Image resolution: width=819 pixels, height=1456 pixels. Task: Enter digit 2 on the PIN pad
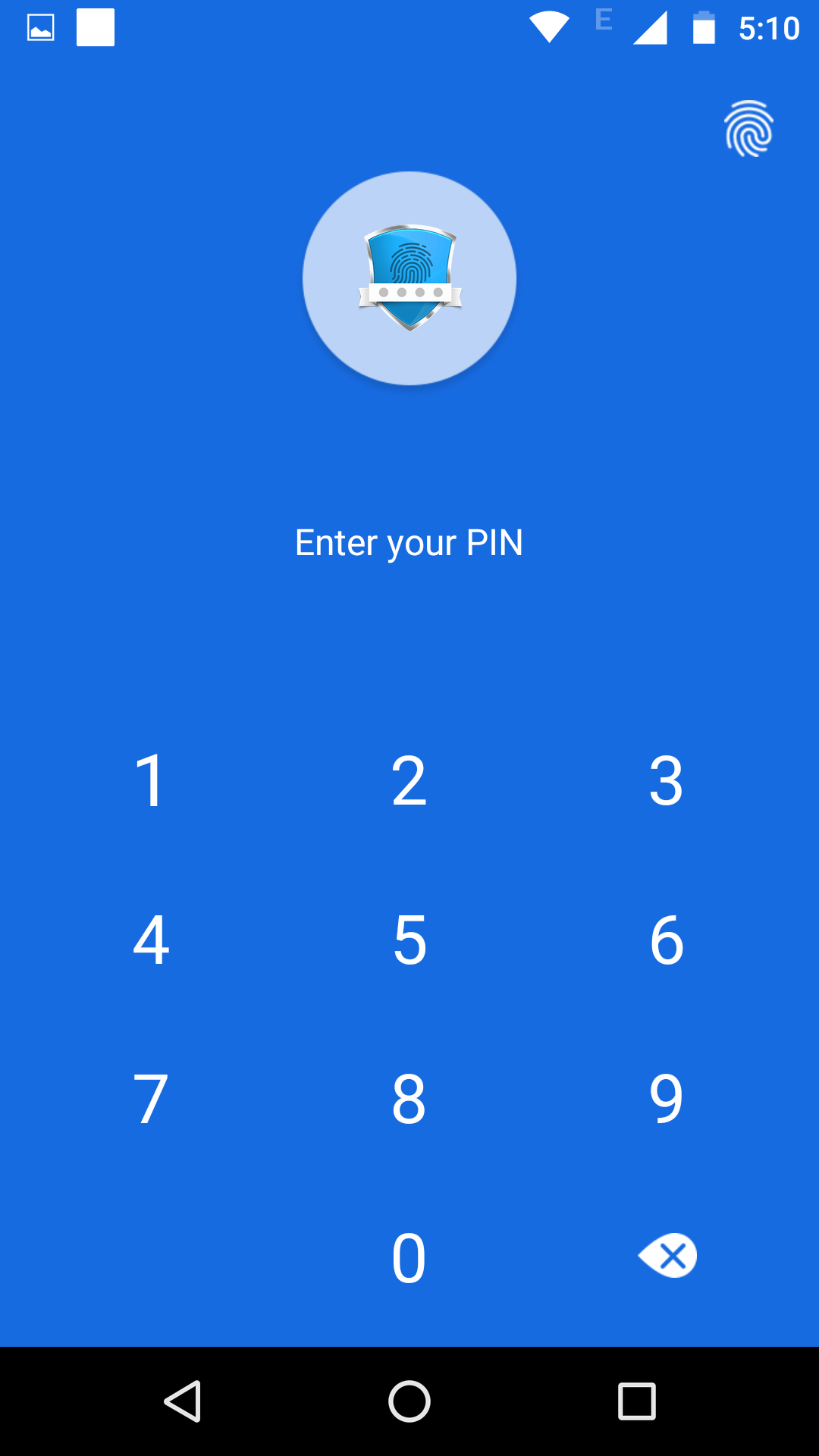[x=409, y=781]
